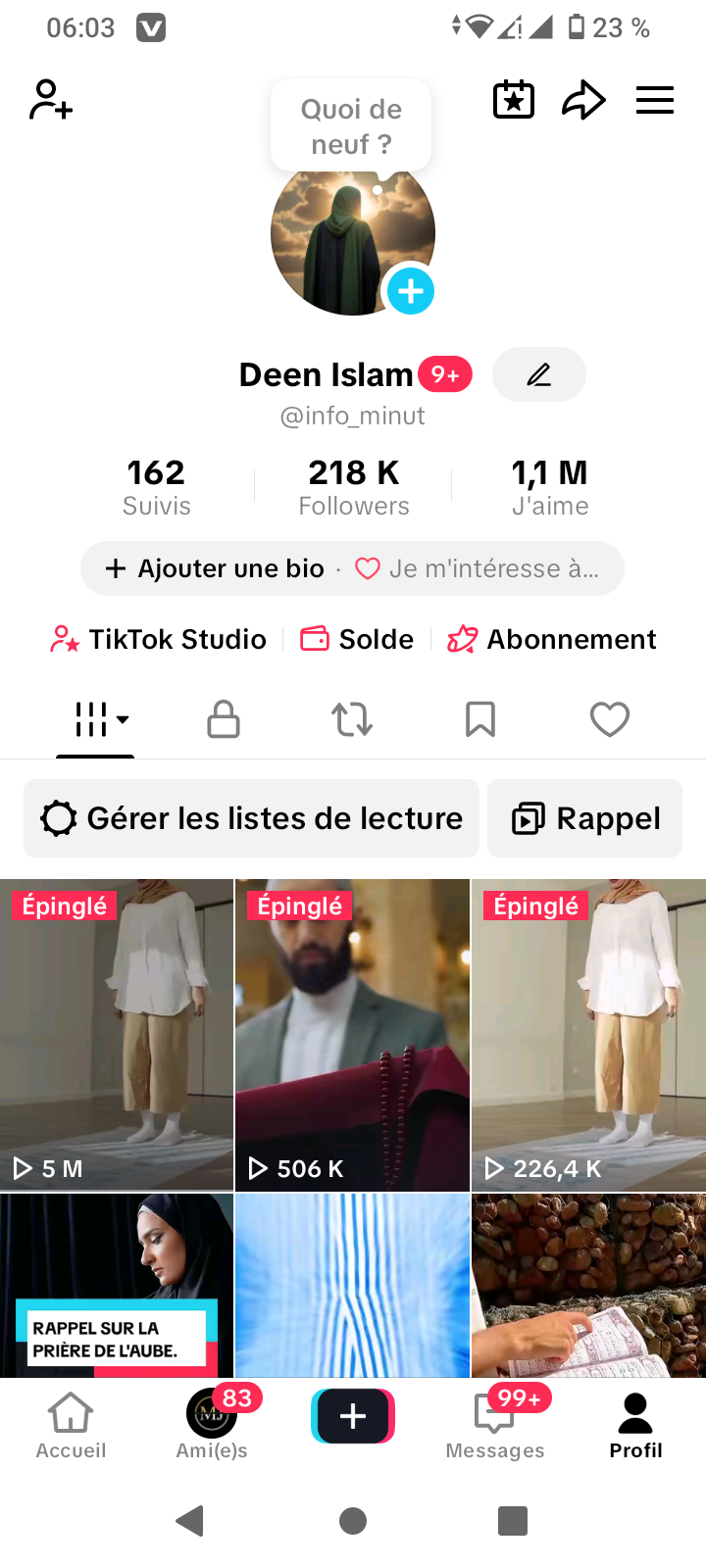Switch to the bookmarked favorites tab
This screenshot has width=706, height=1568.
point(480,719)
